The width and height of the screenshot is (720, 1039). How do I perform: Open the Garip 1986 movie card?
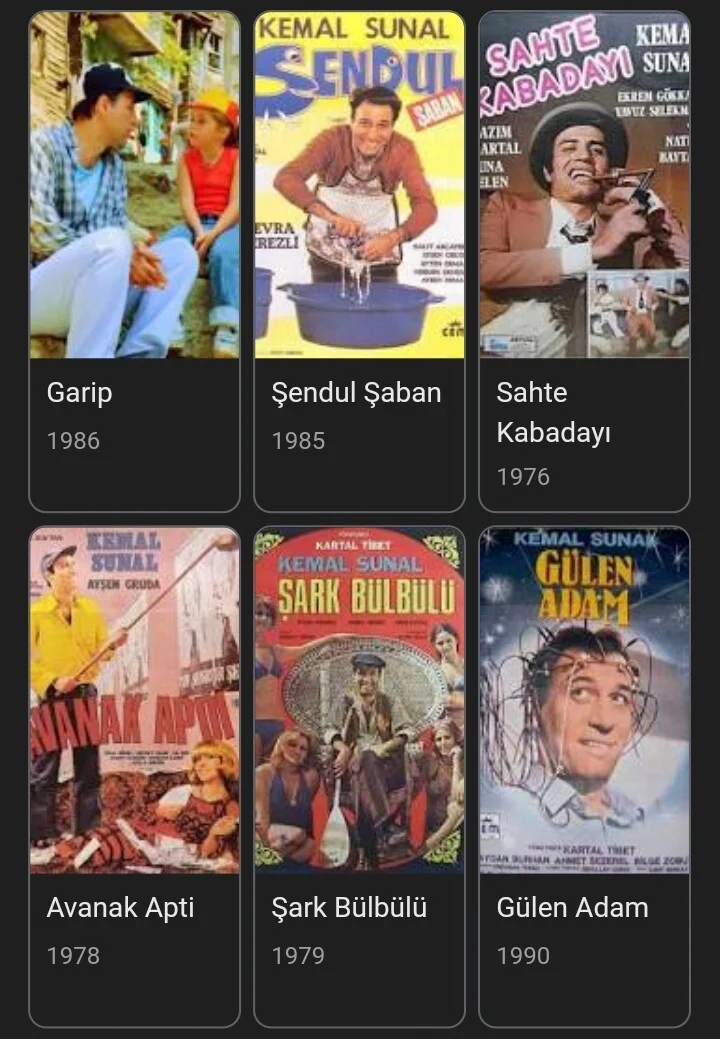[134, 260]
